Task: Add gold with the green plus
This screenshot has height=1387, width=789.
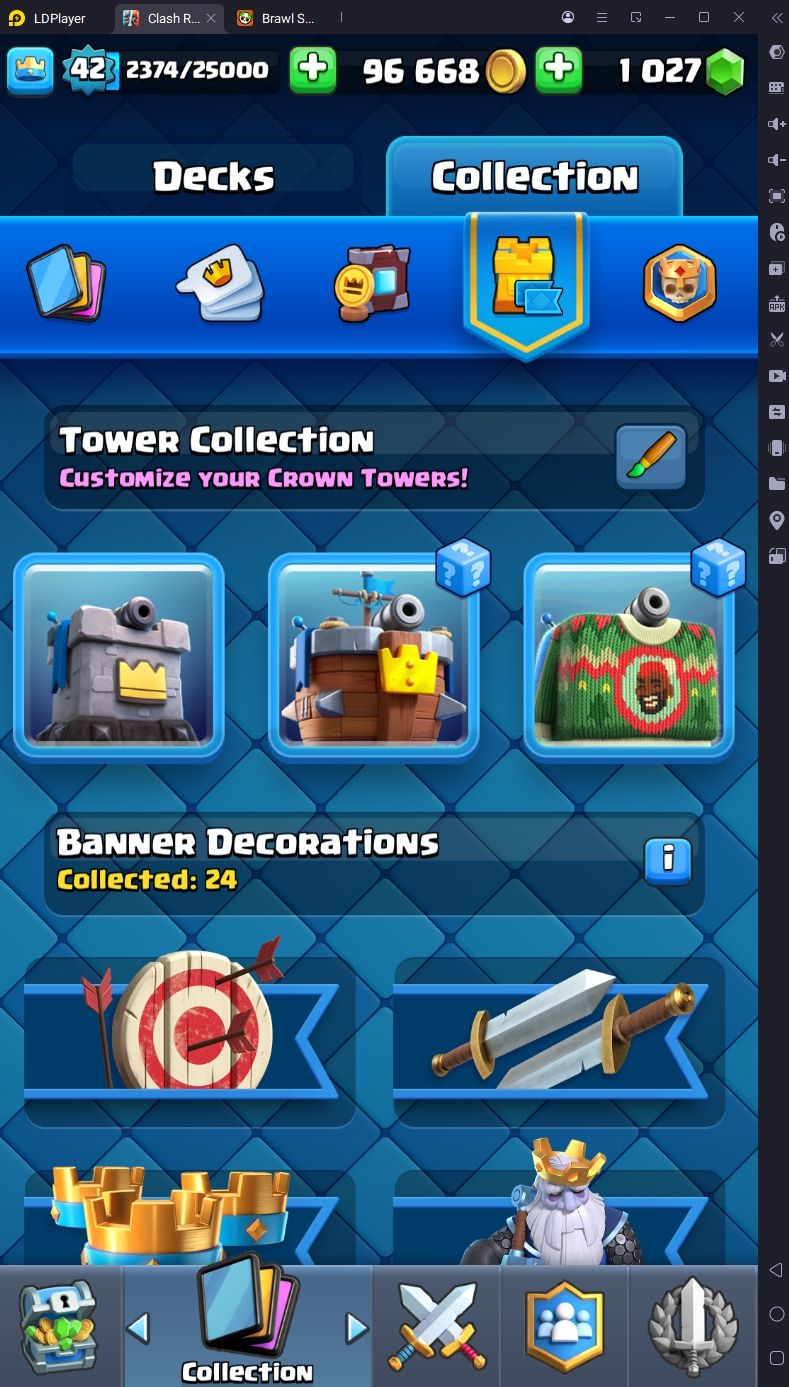Action: 313,69
